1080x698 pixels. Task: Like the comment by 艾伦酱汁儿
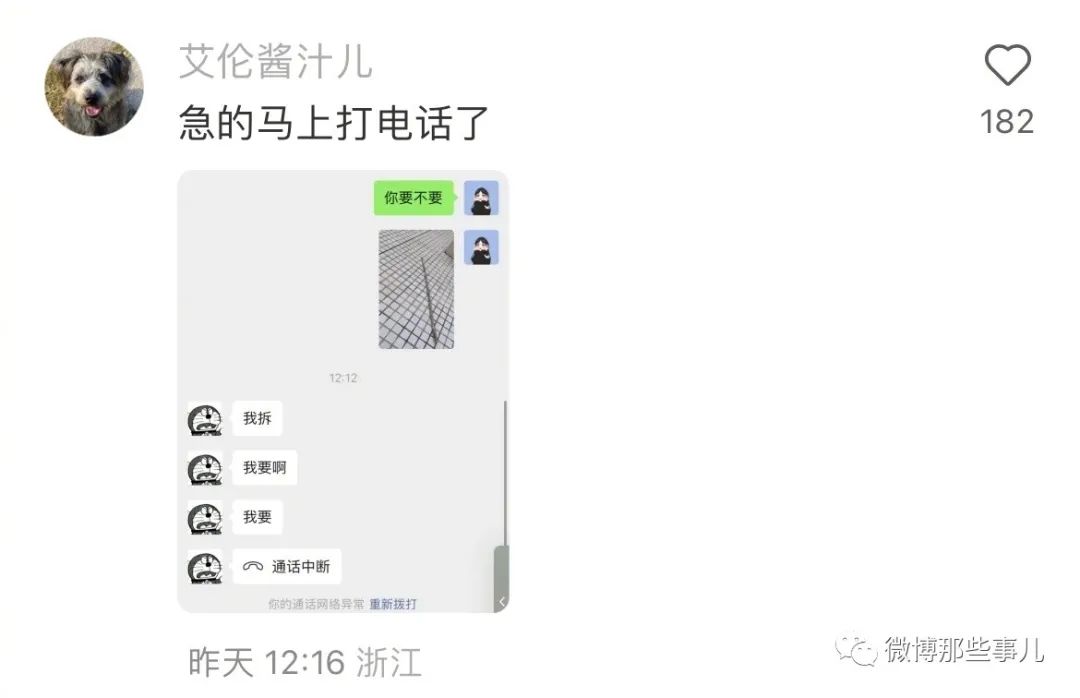coord(1007,67)
